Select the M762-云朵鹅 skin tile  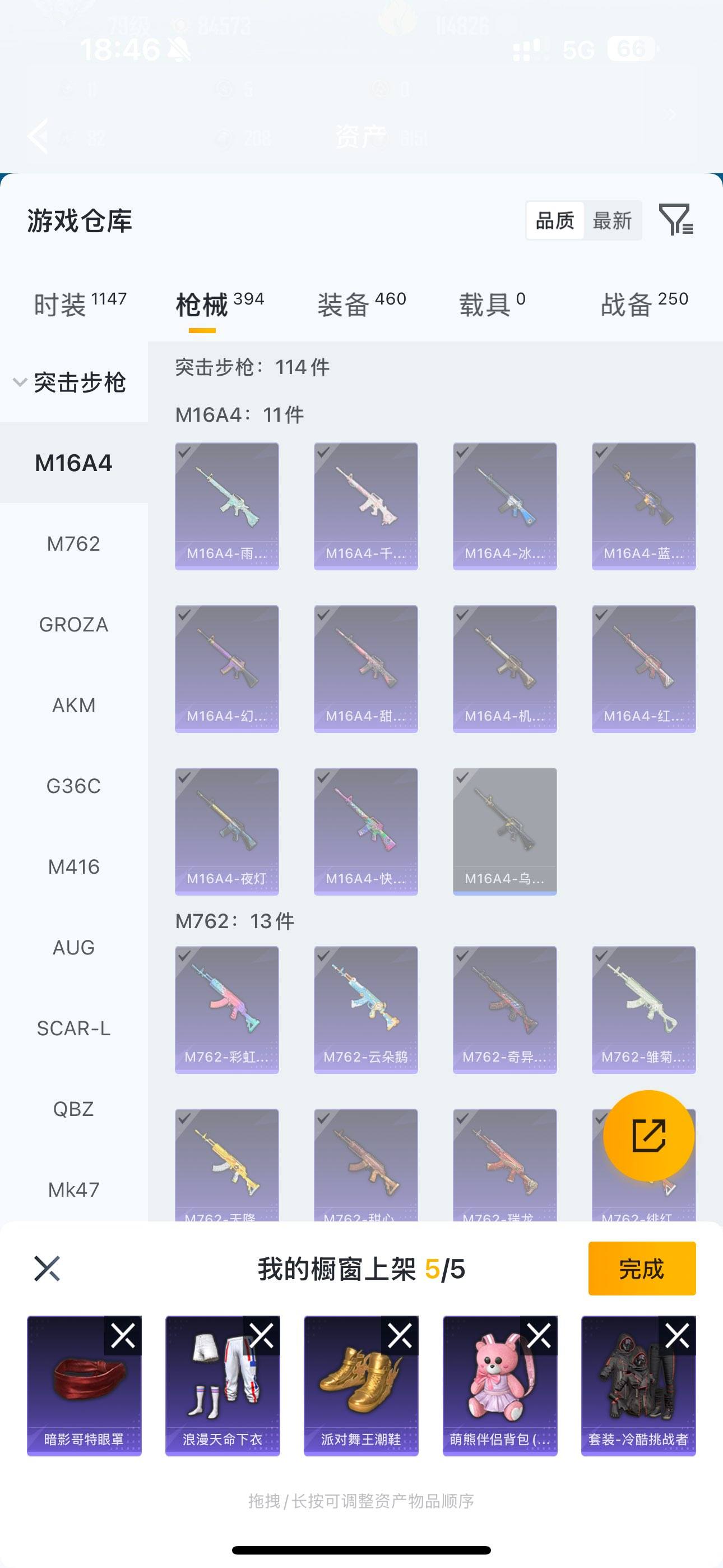click(x=365, y=1009)
